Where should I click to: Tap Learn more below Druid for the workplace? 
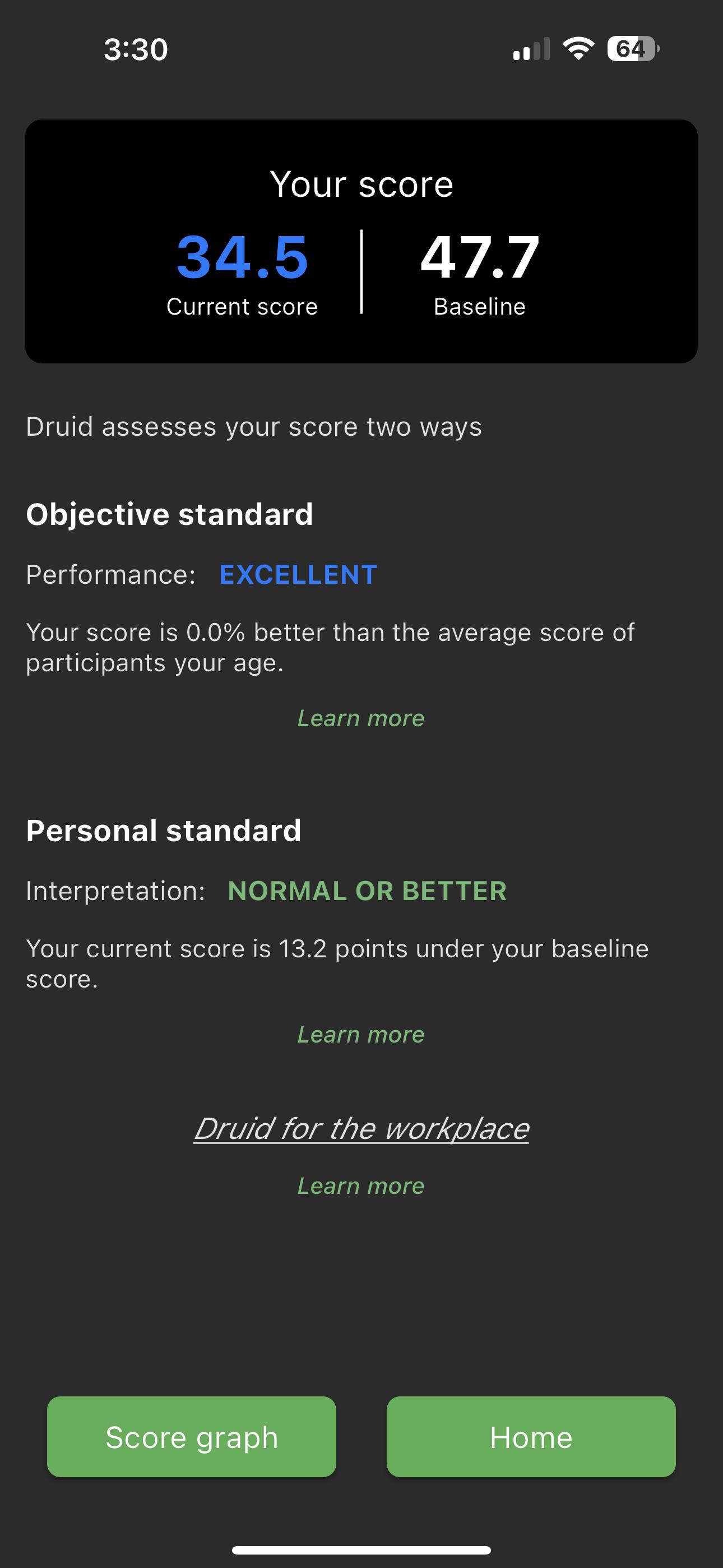click(361, 1186)
